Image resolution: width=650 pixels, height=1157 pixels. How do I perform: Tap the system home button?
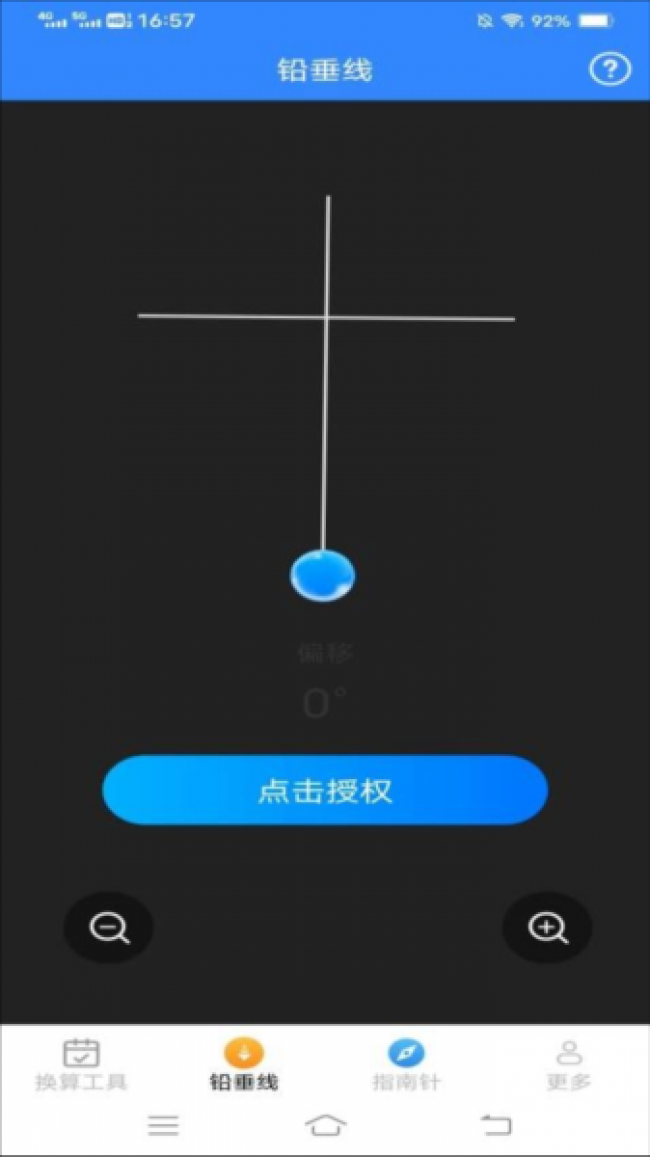325,1125
